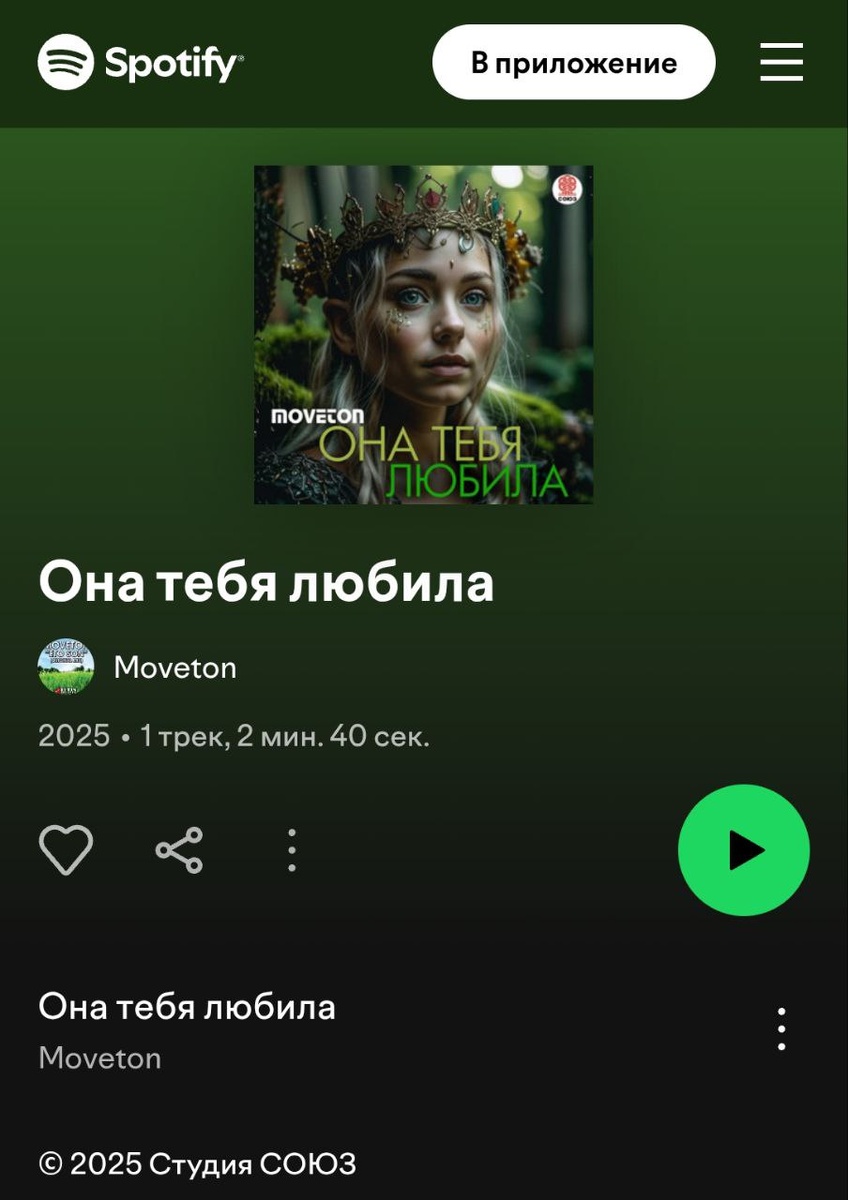
Task: Click the Moveton artist avatar icon
Action: coord(66,667)
